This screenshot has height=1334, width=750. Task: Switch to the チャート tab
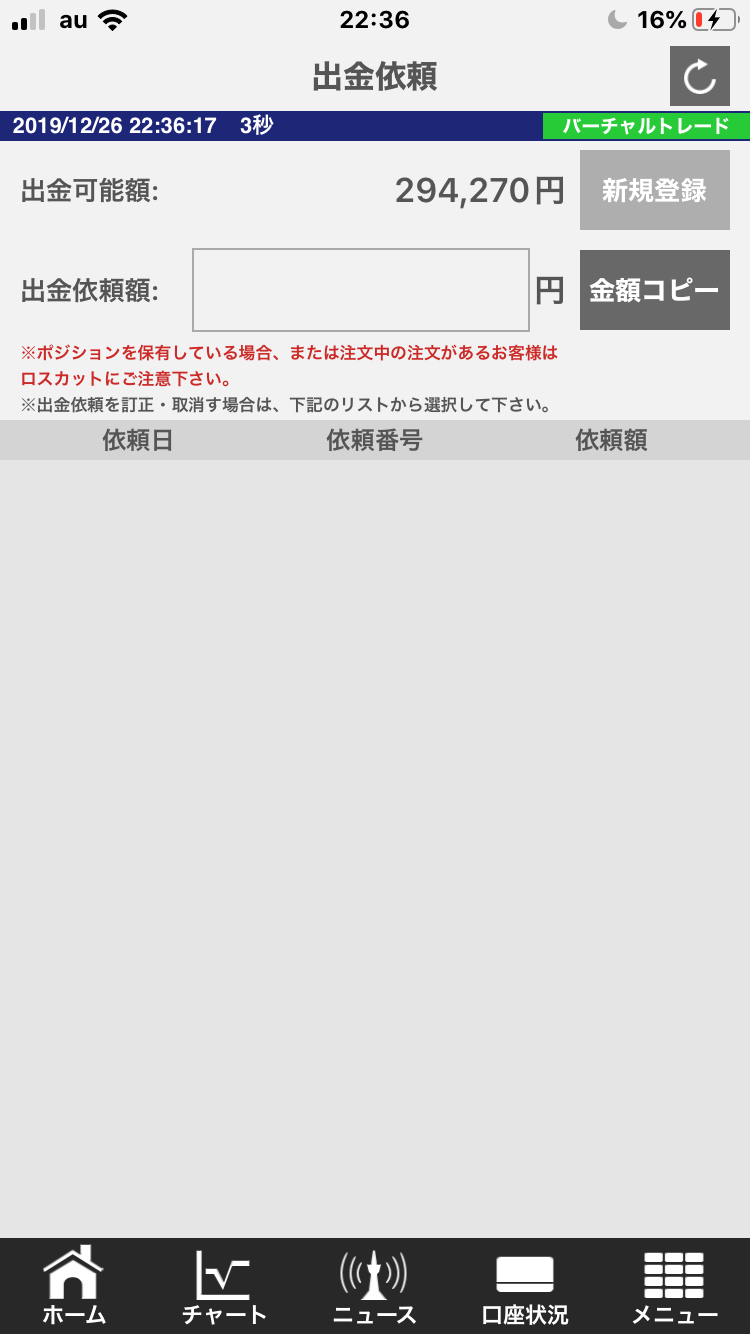click(x=224, y=1287)
